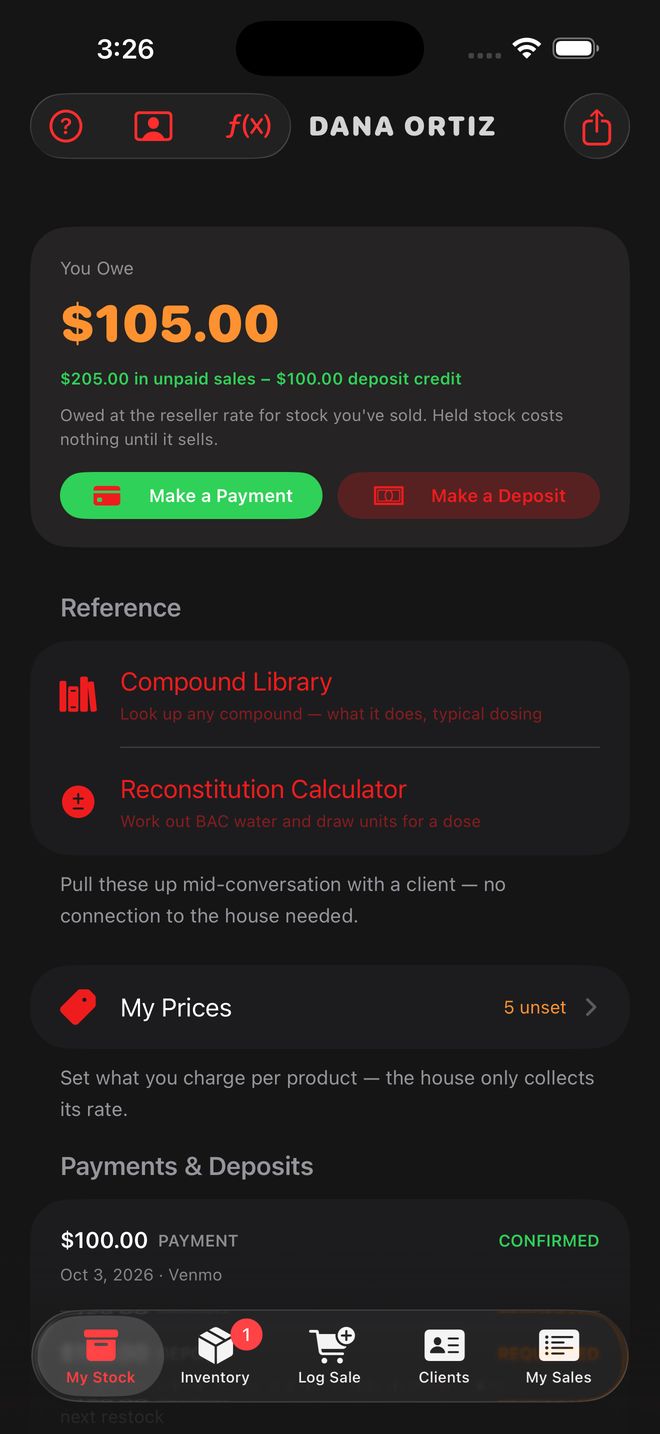660x1434 pixels.
Task: Share using the top-right share icon
Action: pos(596,126)
